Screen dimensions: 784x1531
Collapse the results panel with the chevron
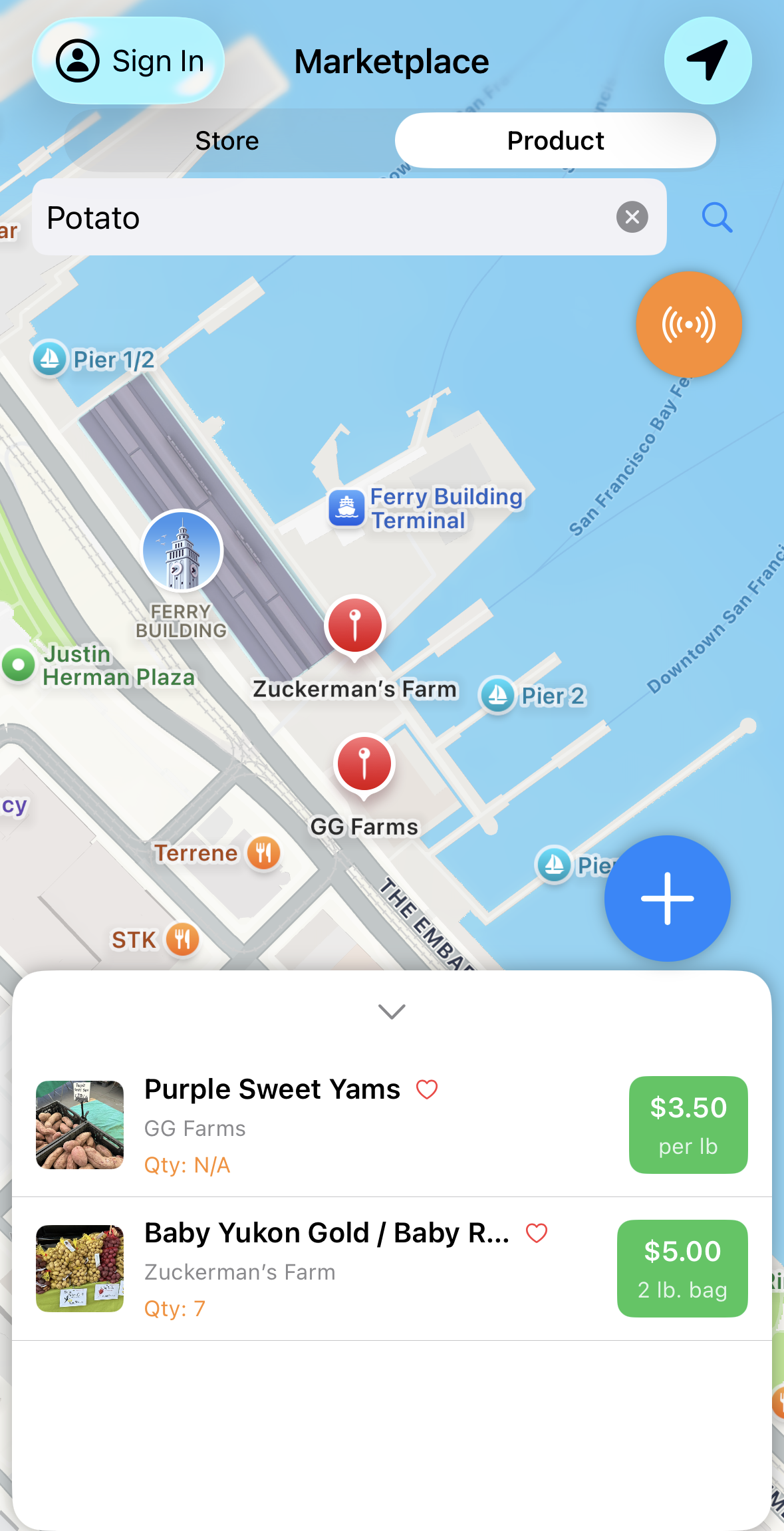[392, 1011]
